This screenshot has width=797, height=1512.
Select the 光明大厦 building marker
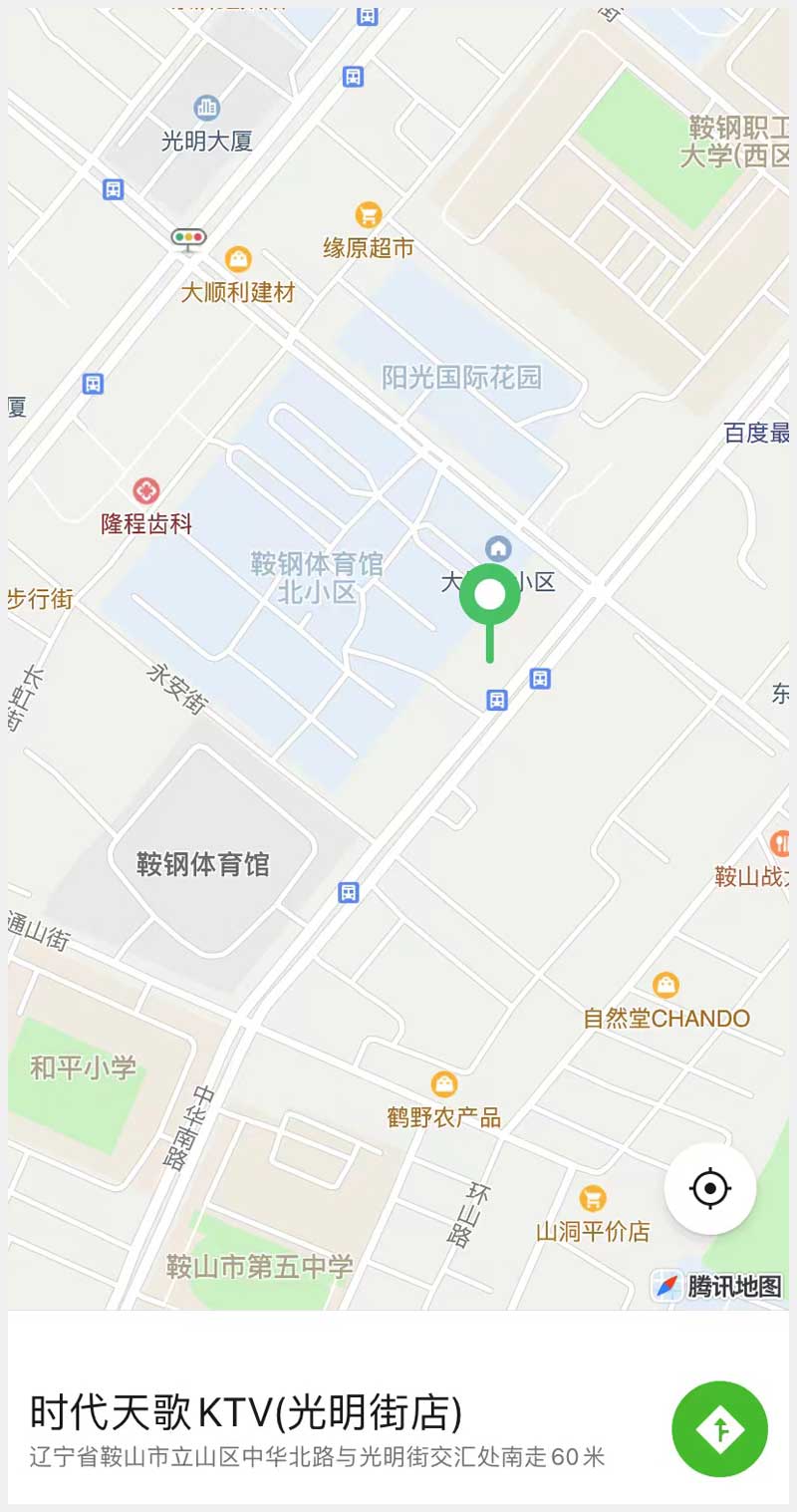[207, 108]
